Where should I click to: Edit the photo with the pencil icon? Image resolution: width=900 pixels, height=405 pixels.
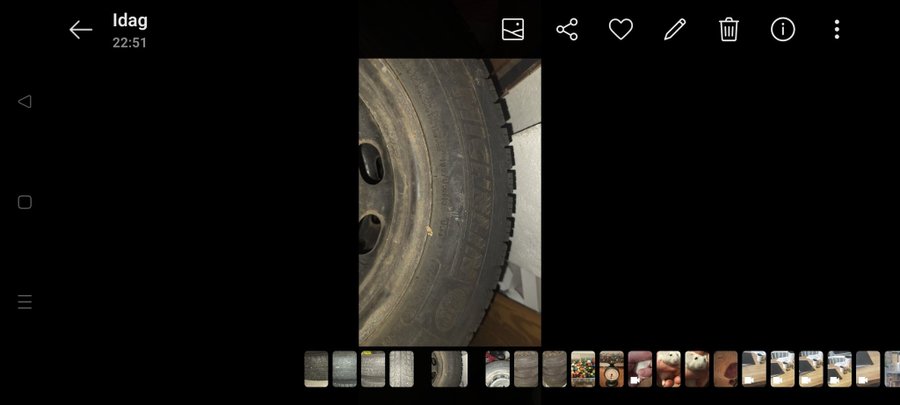click(675, 30)
